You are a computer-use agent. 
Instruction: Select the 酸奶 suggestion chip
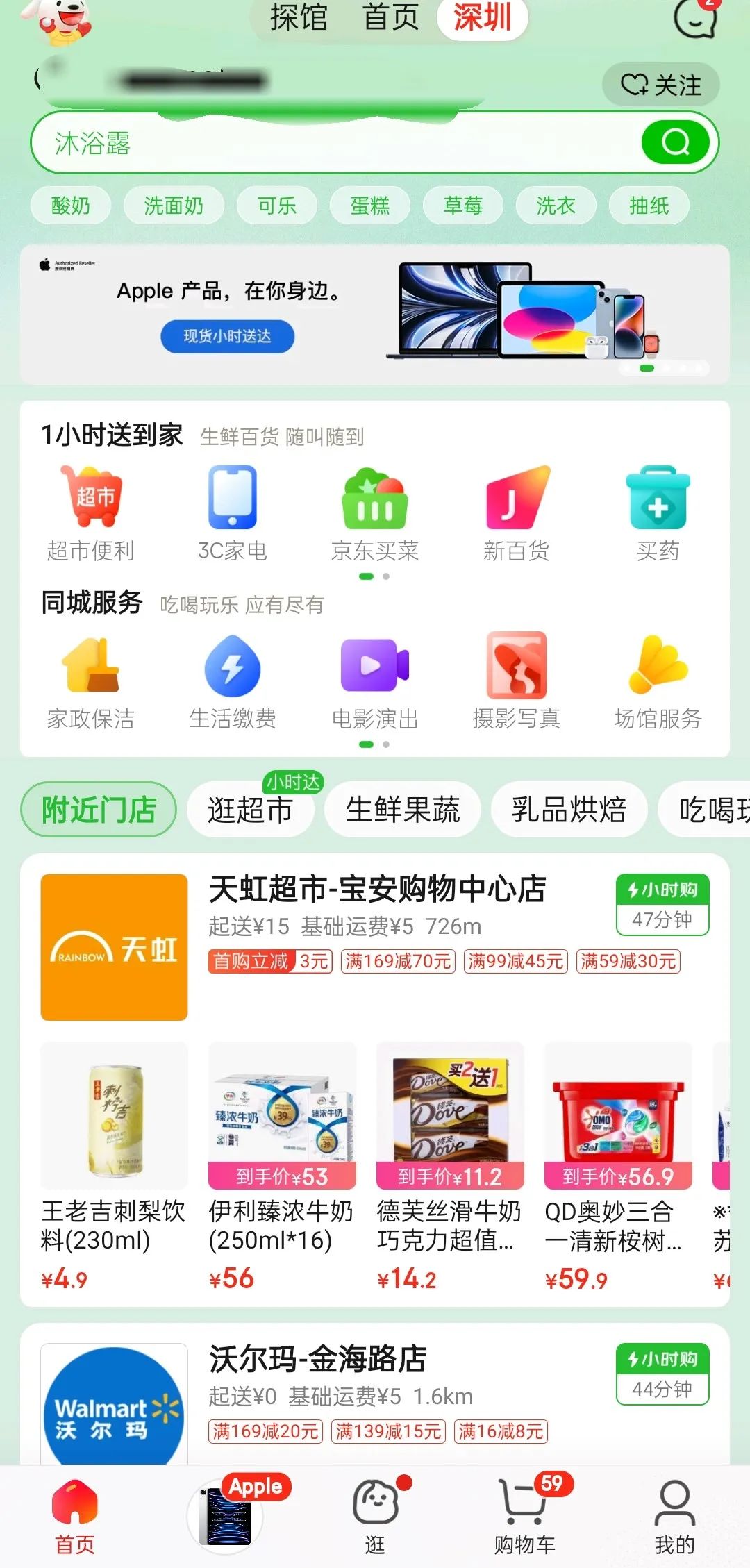(71, 206)
